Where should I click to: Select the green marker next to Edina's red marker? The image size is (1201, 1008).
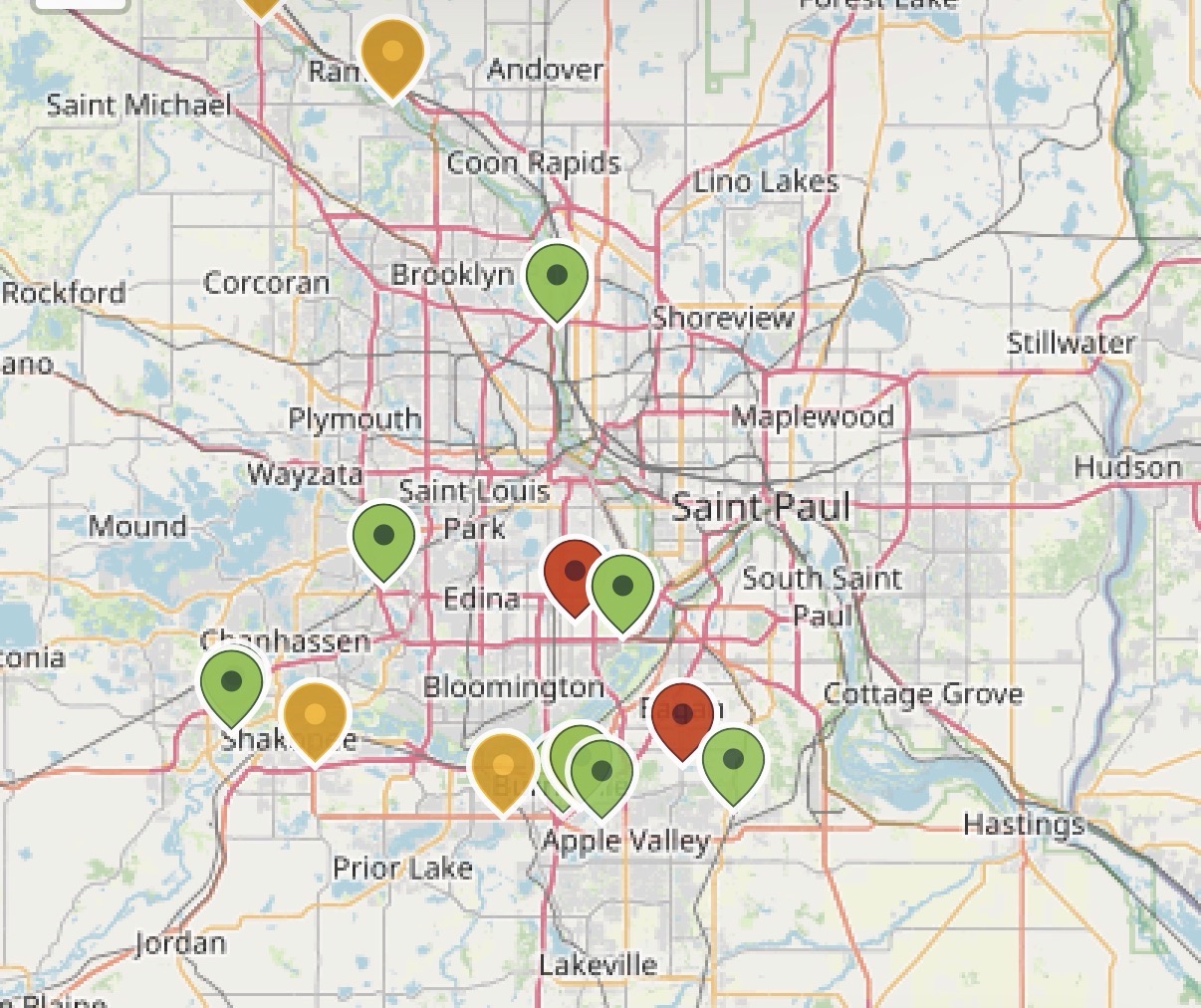[x=622, y=588]
